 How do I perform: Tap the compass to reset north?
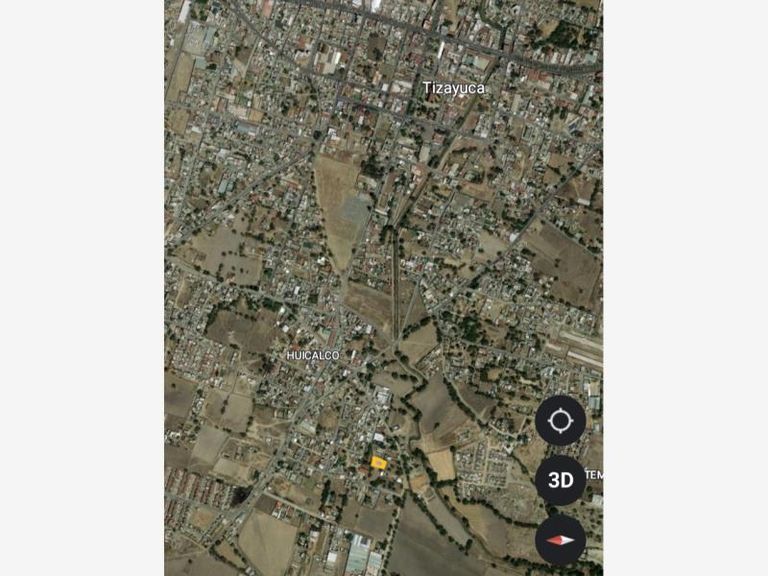[560, 540]
